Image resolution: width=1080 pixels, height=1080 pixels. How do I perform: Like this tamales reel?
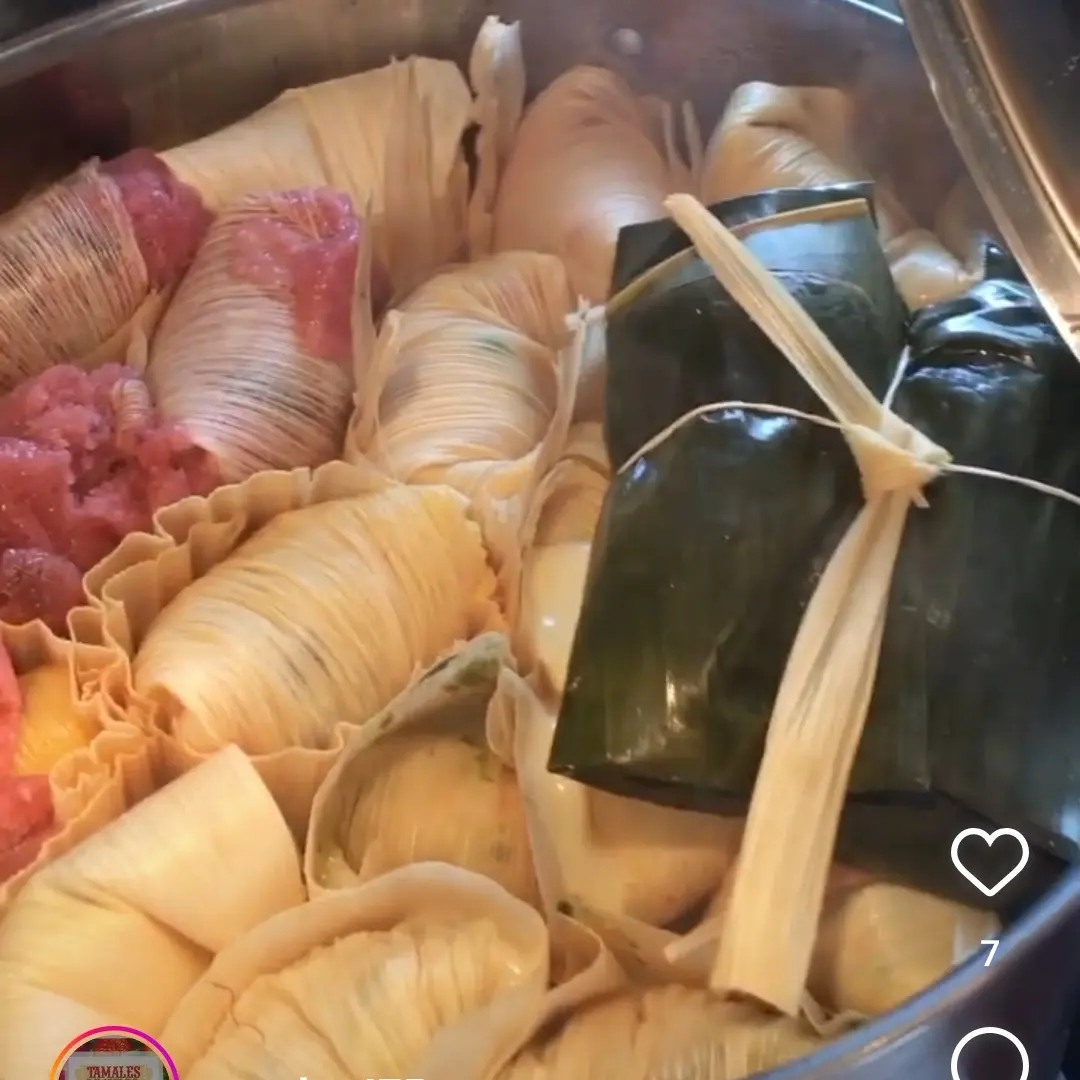[989, 862]
